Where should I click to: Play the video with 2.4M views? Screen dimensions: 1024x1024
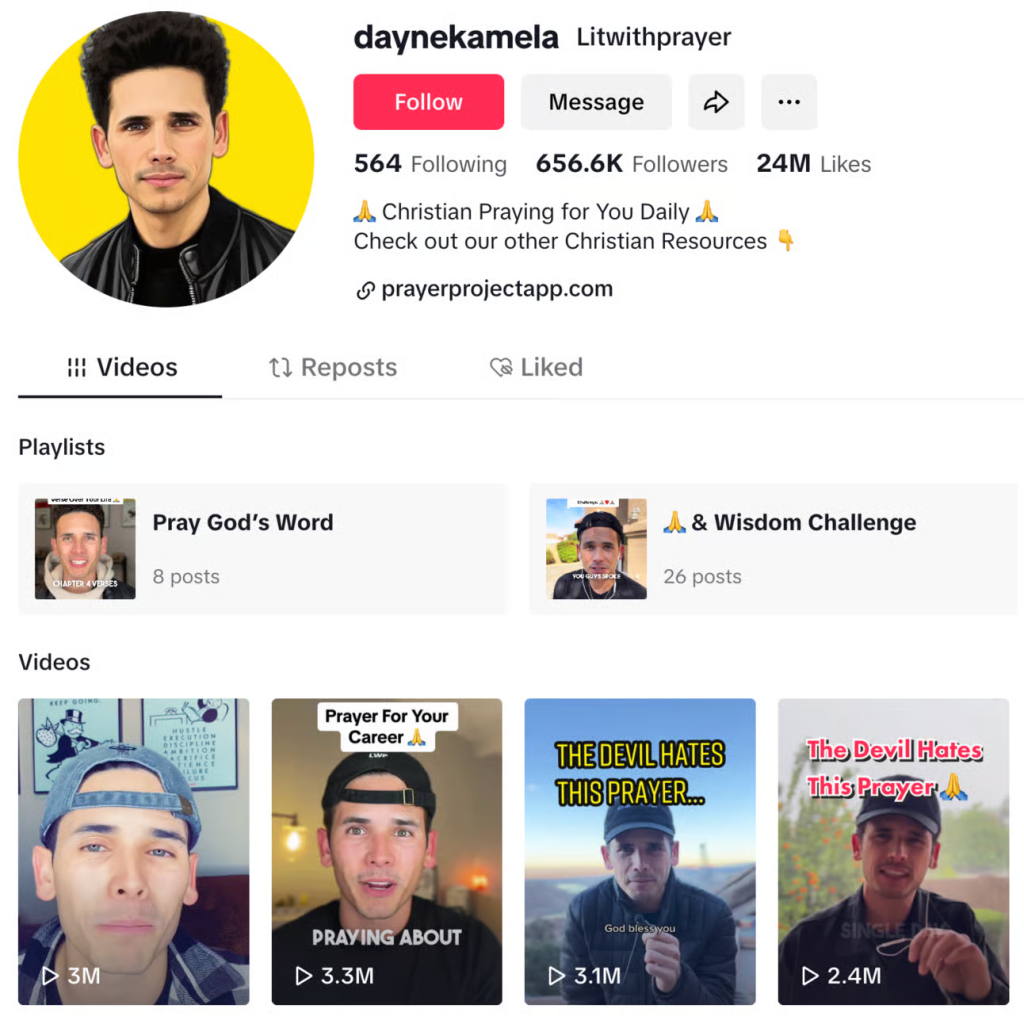[893, 850]
